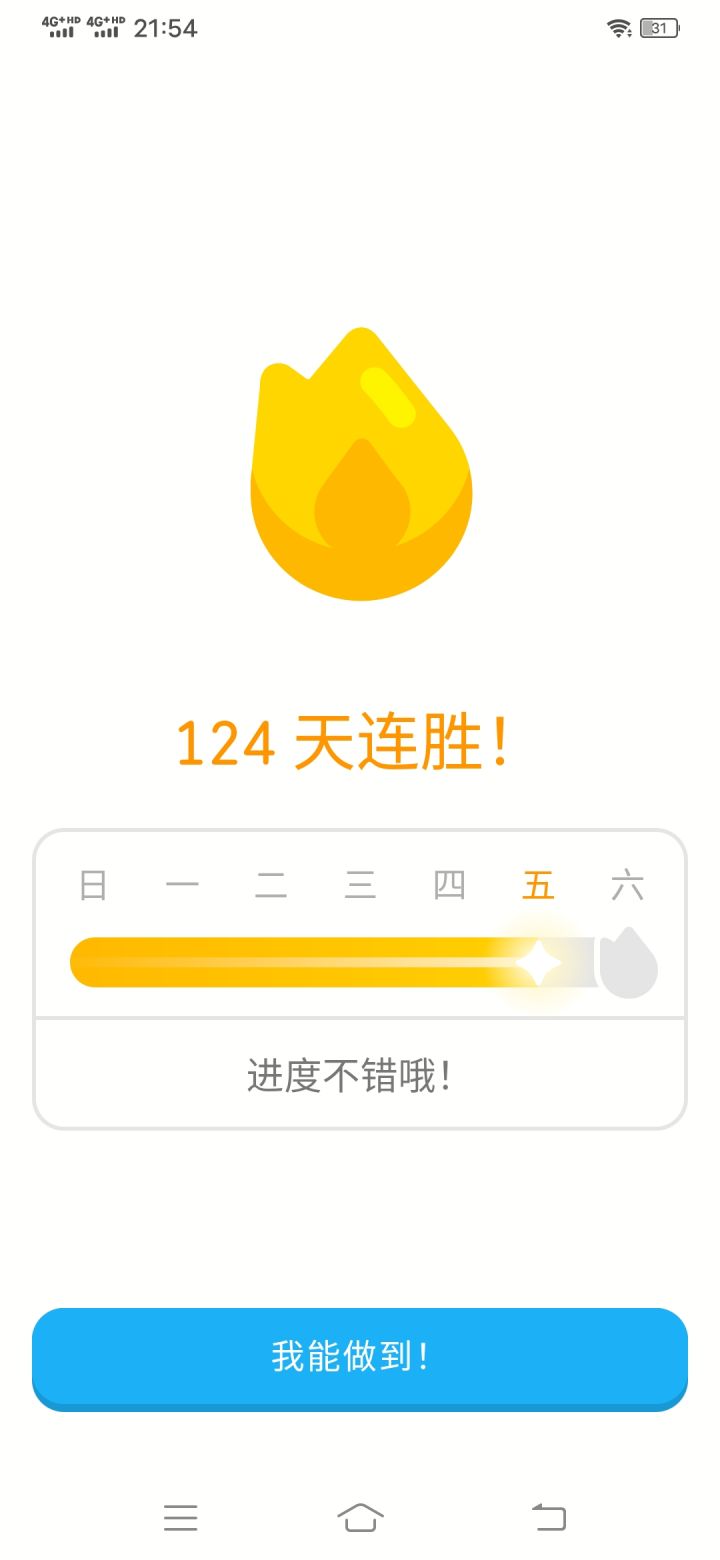Select 日 in the weekday row
720x1560 pixels.
click(93, 885)
